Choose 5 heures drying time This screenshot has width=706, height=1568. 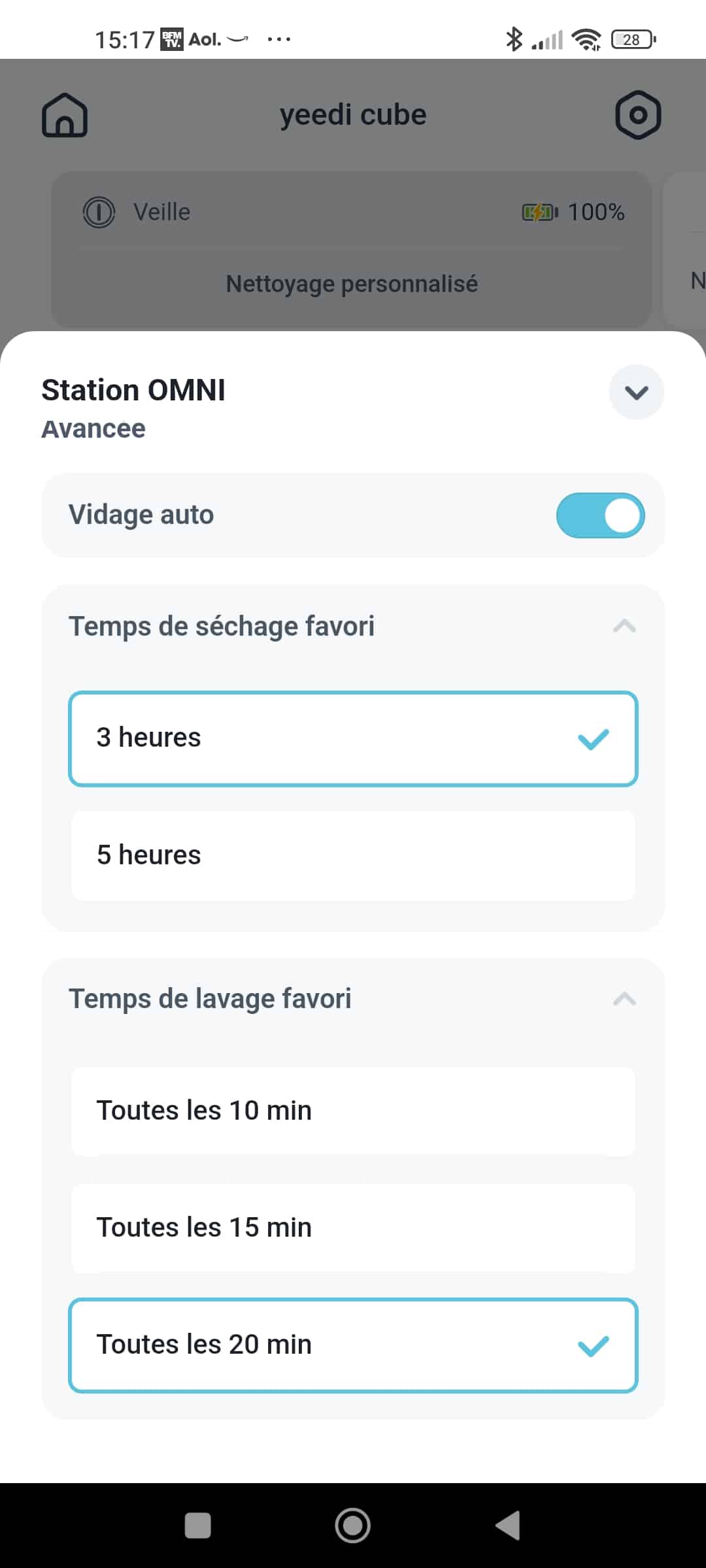[x=353, y=855]
